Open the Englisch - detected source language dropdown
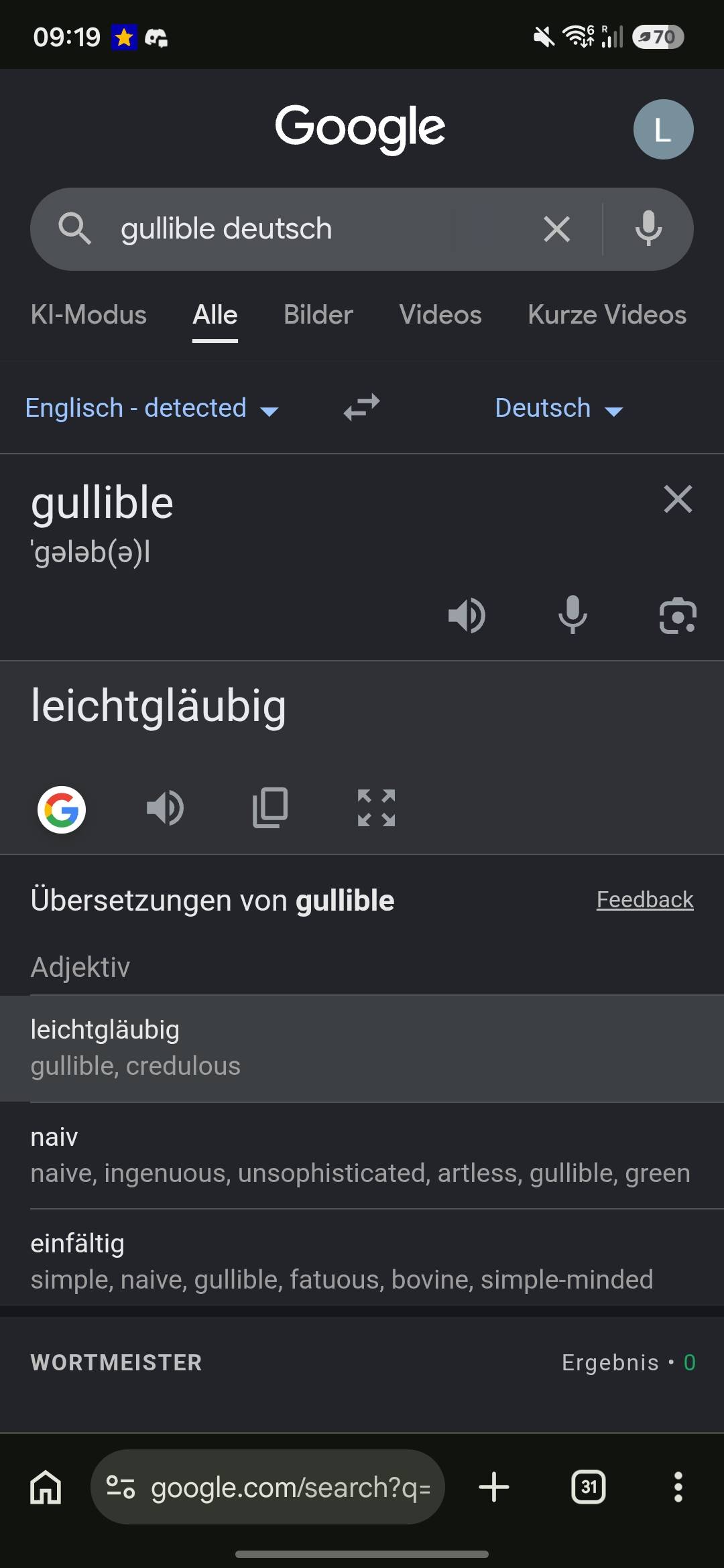Screen dimensions: 724x1568 coord(152,408)
